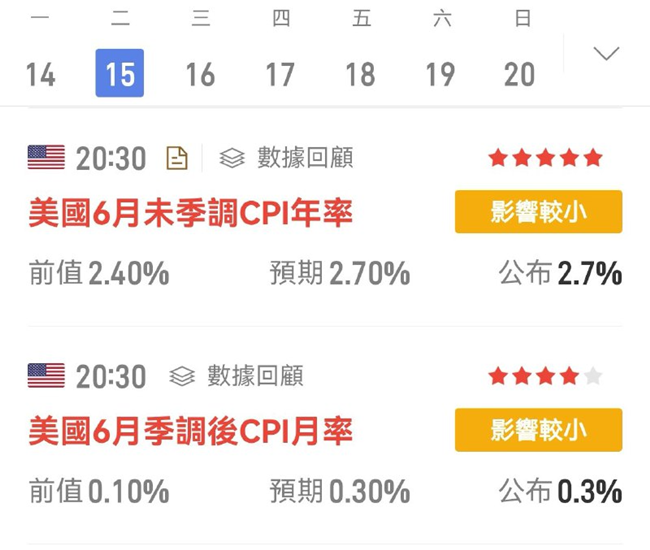
Task: Open 美國6月未季調CPI年率 event details
Action: pyautogui.click(x=190, y=212)
